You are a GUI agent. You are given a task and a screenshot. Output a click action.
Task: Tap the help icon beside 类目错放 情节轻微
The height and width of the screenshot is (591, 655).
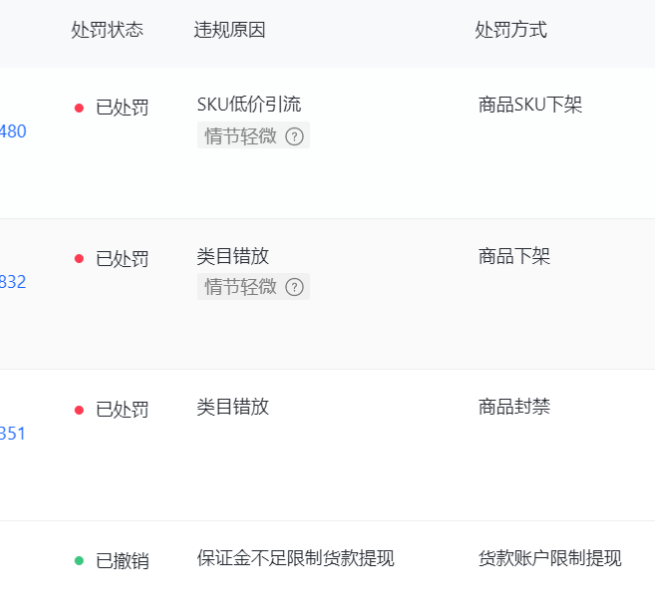294,287
